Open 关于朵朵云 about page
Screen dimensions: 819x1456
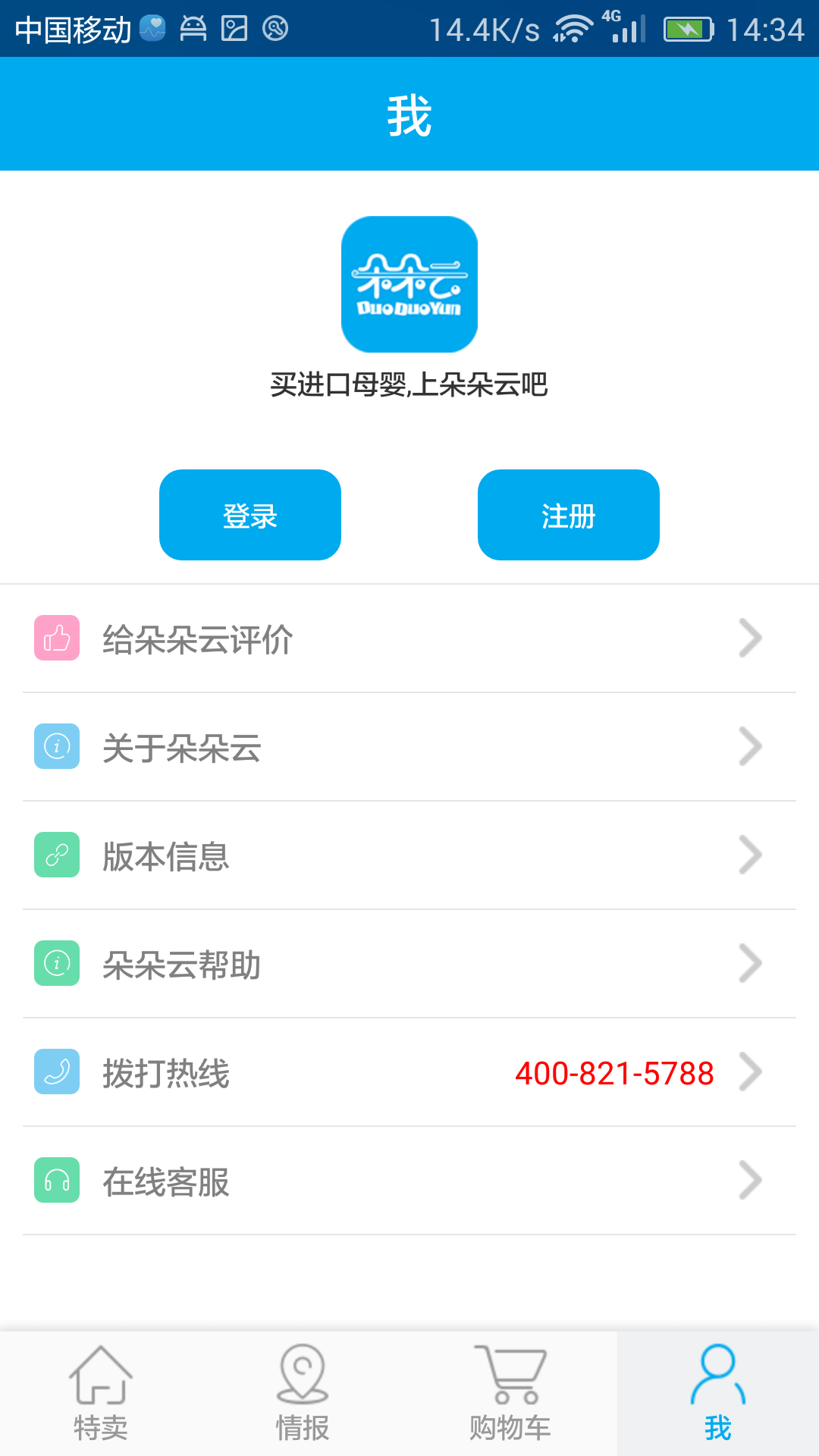point(409,747)
